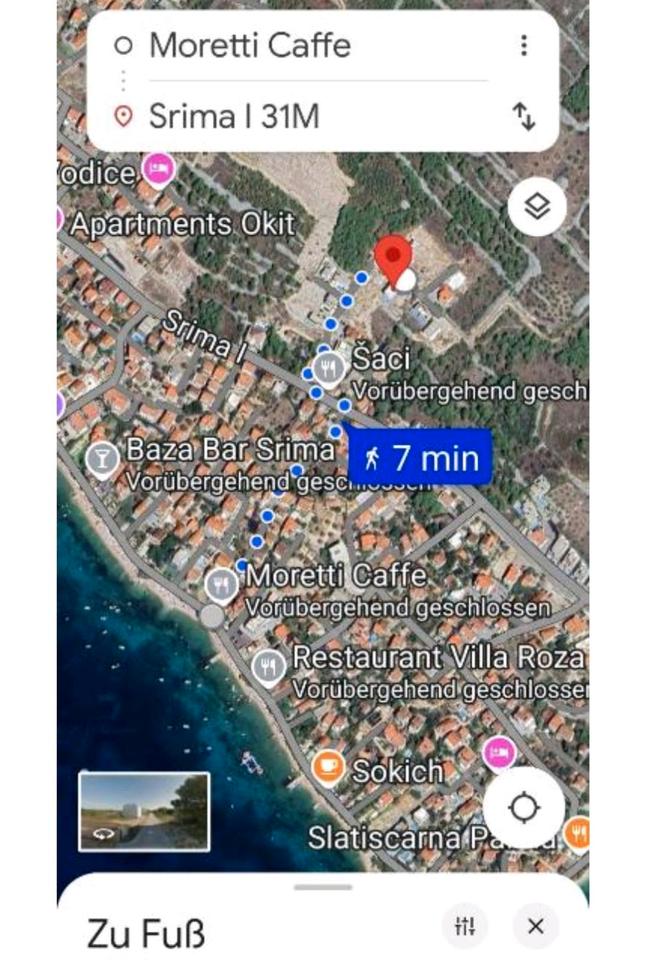
Task: Close the walking directions panel
Action: [x=535, y=927]
